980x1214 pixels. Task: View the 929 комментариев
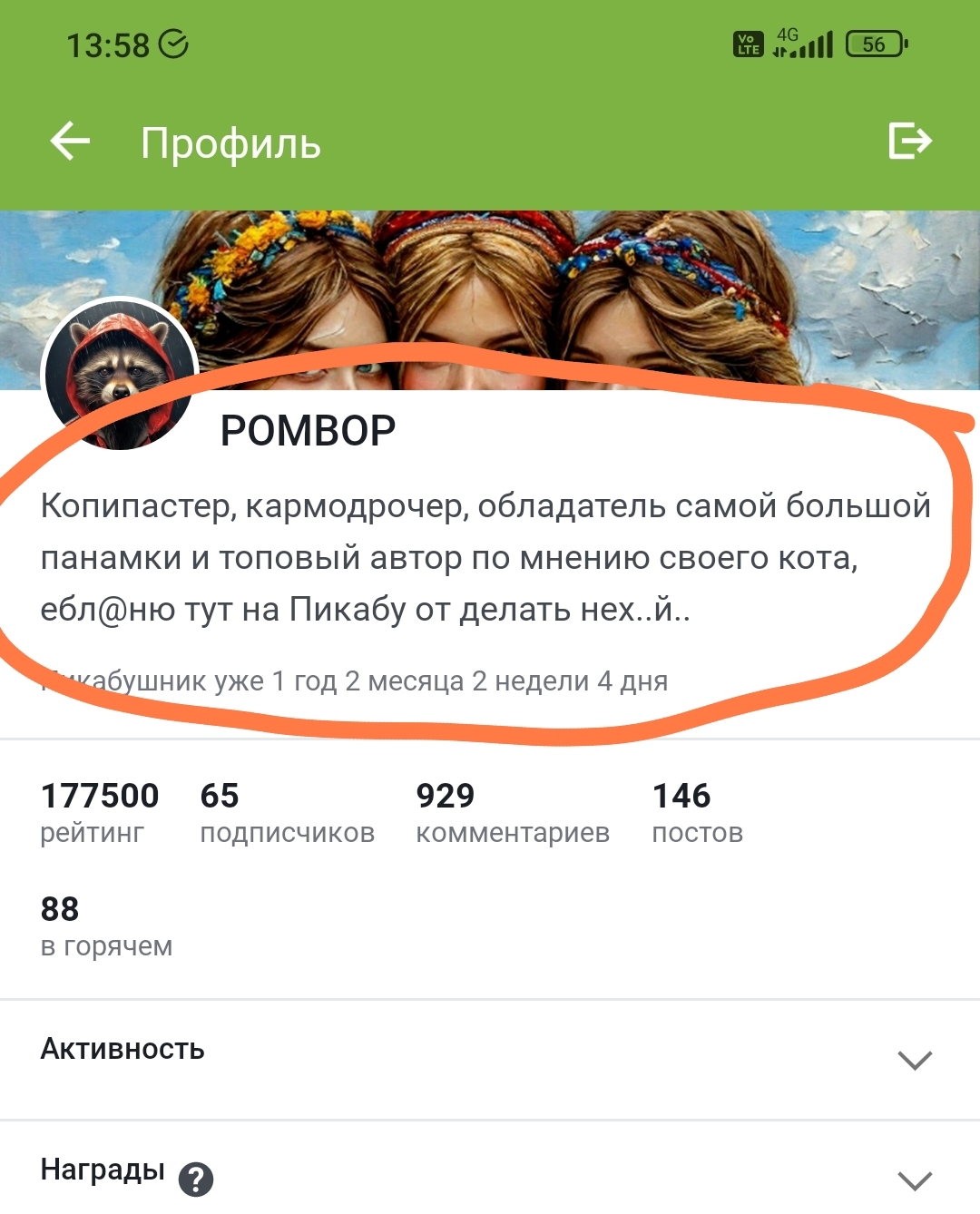click(512, 812)
